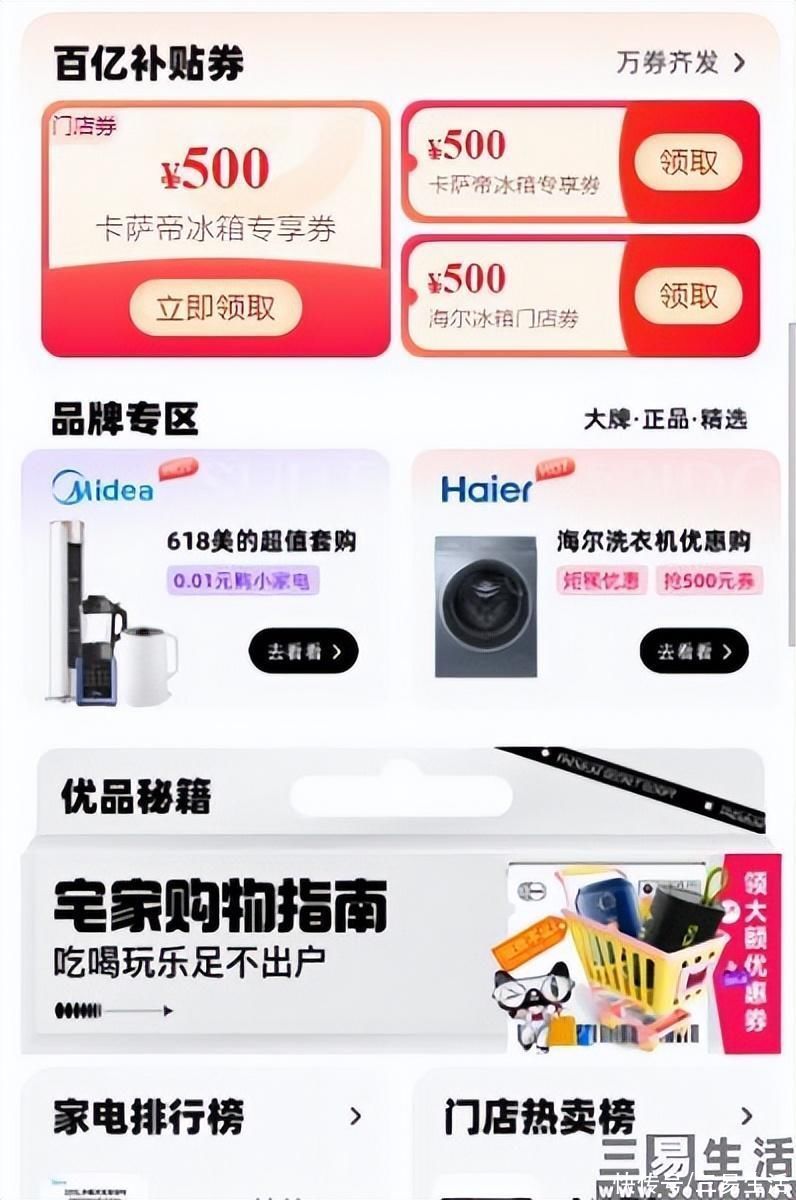Tap 去看看 on Haier washing machine card
The width and height of the screenshot is (796, 1200).
point(693,652)
